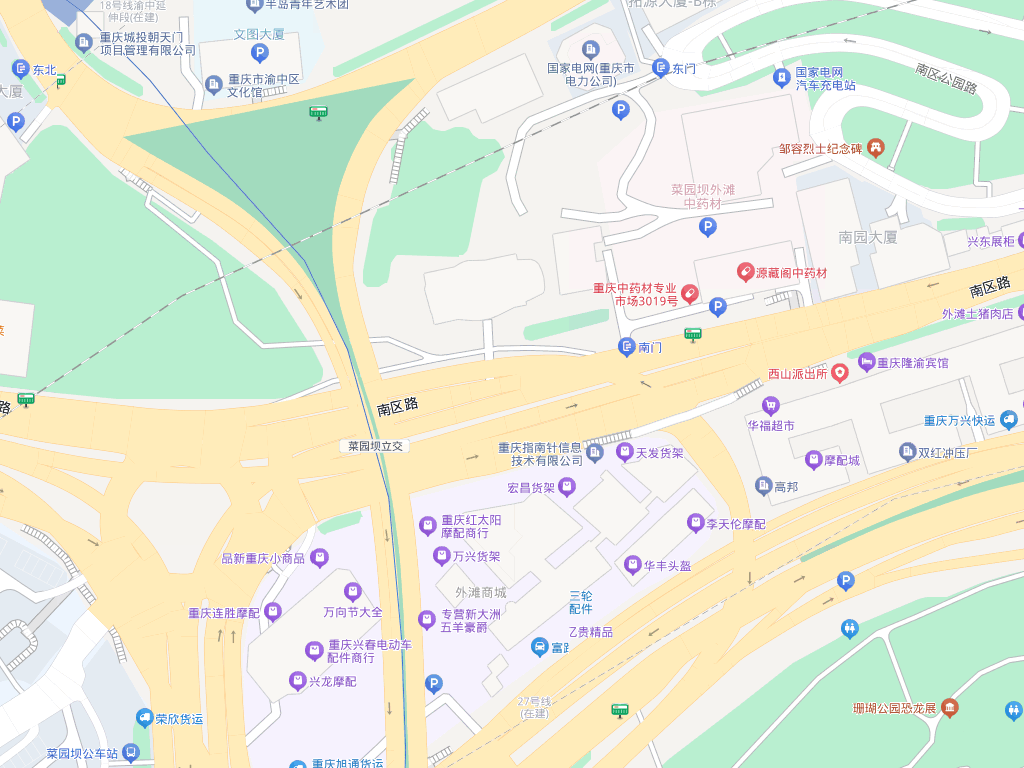Select the 华丰头盔 shop marker

(632, 565)
